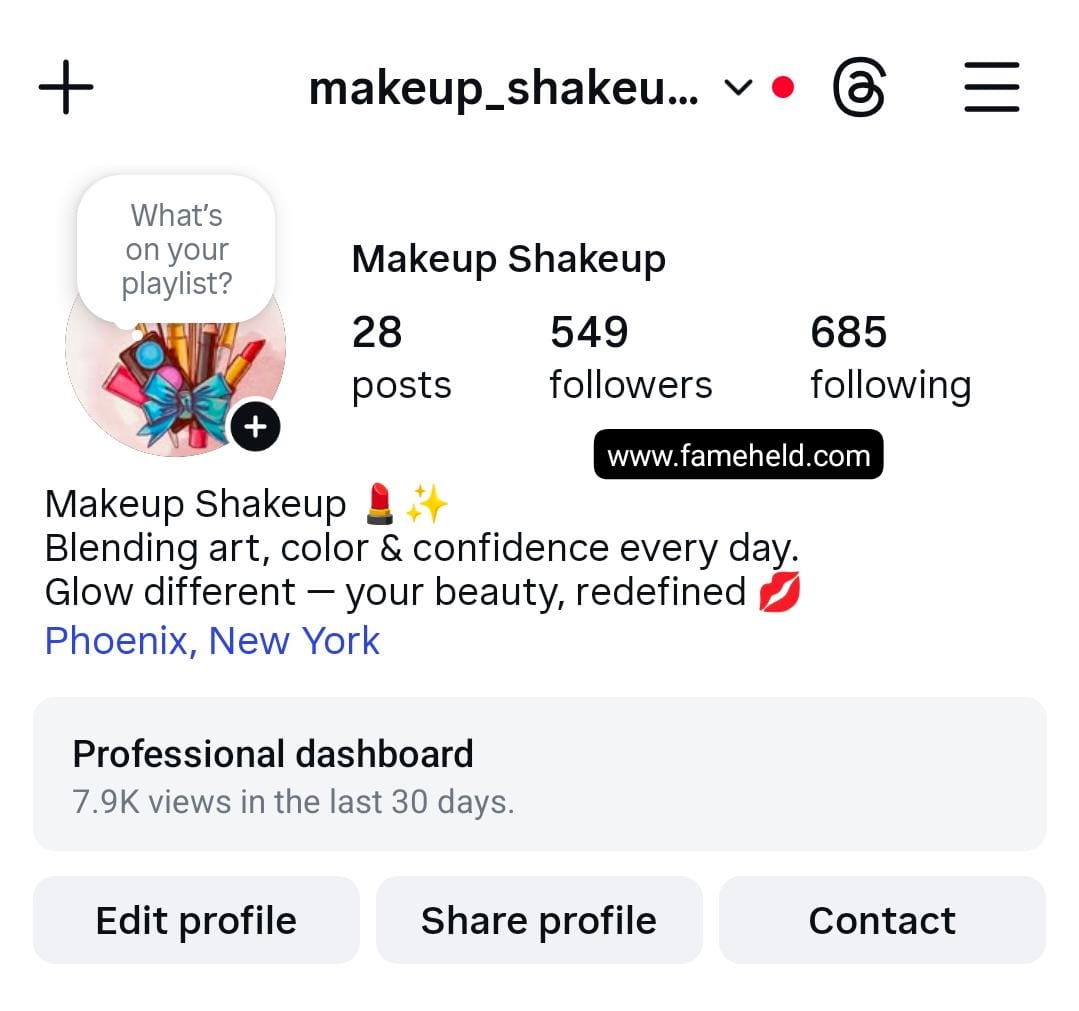Image resolution: width=1079 pixels, height=1011 pixels.
Task: Tap the Contact button
Action: [x=882, y=920]
